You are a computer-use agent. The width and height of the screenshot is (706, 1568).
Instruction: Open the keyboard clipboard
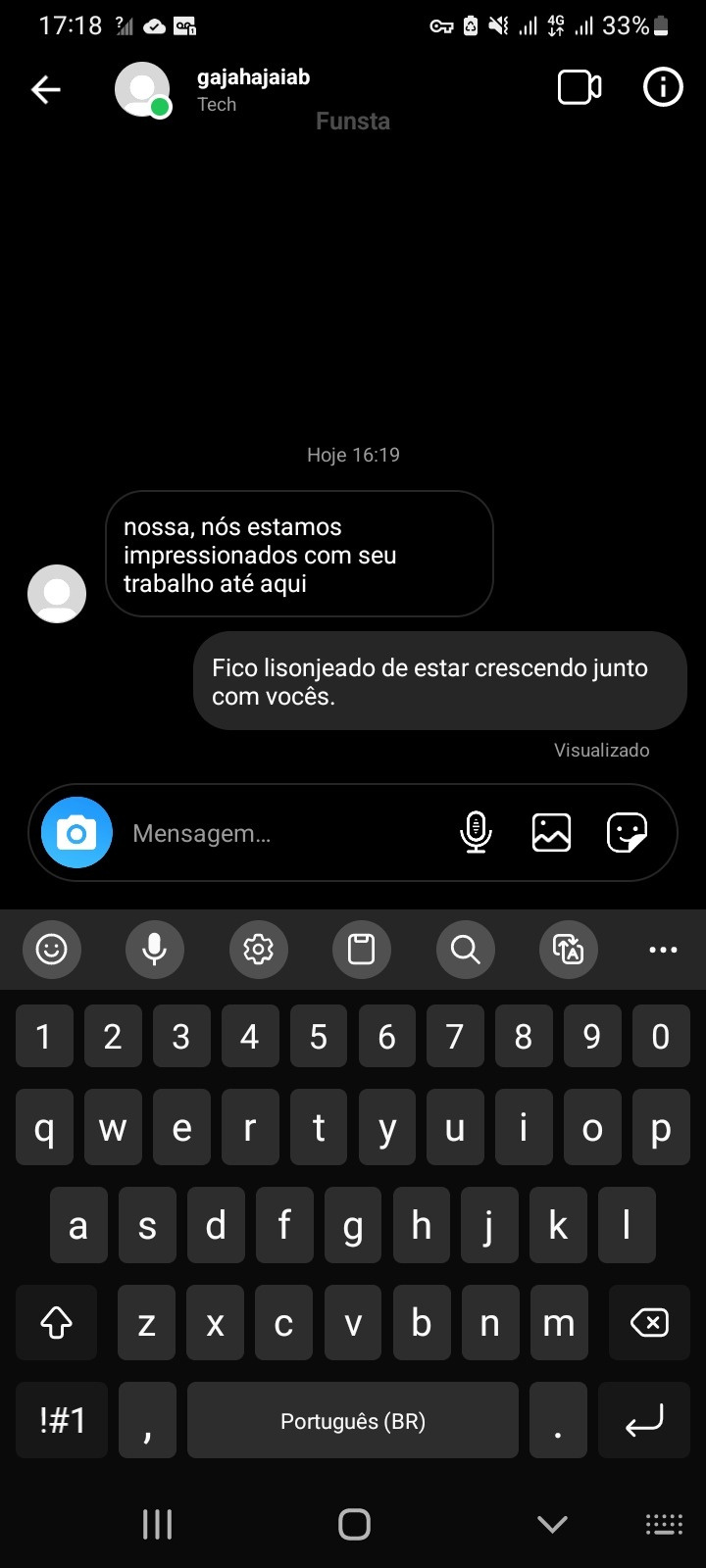click(x=362, y=949)
